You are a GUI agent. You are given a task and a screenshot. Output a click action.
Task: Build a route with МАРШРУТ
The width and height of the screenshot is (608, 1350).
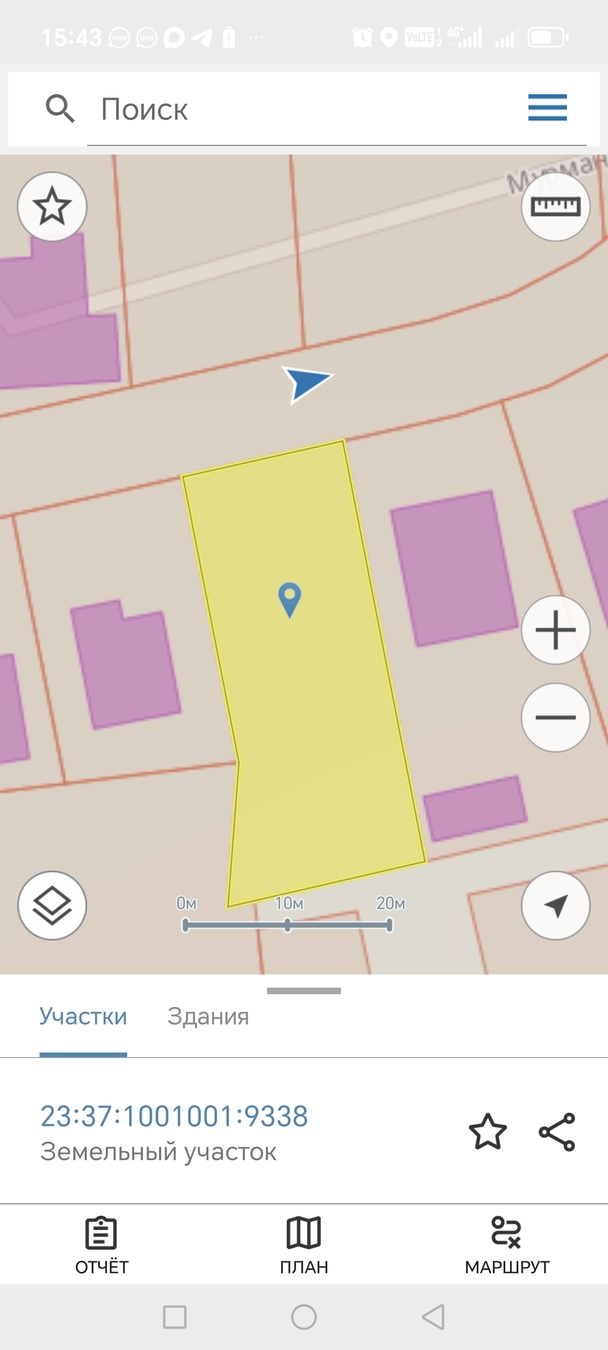pos(507,1245)
